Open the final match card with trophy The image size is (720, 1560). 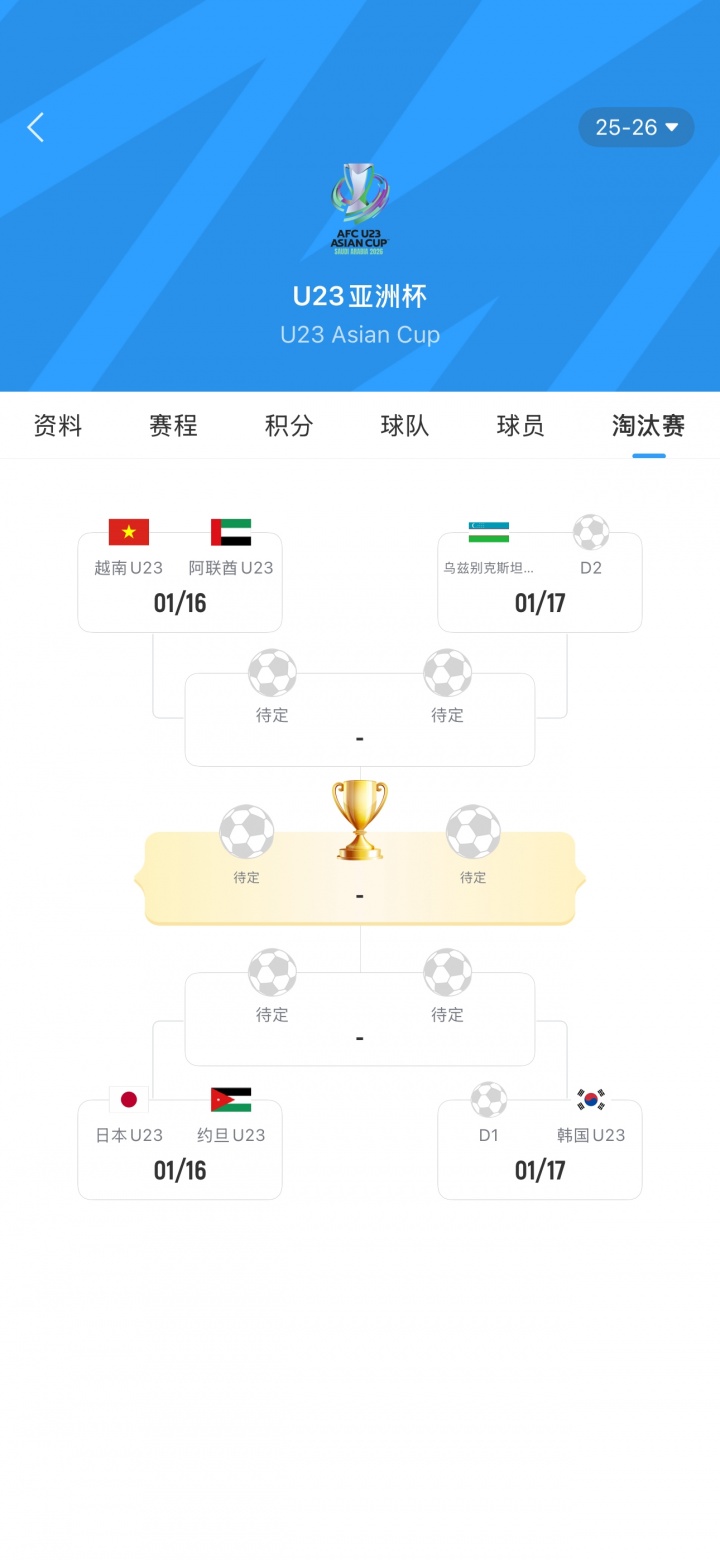(x=360, y=880)
